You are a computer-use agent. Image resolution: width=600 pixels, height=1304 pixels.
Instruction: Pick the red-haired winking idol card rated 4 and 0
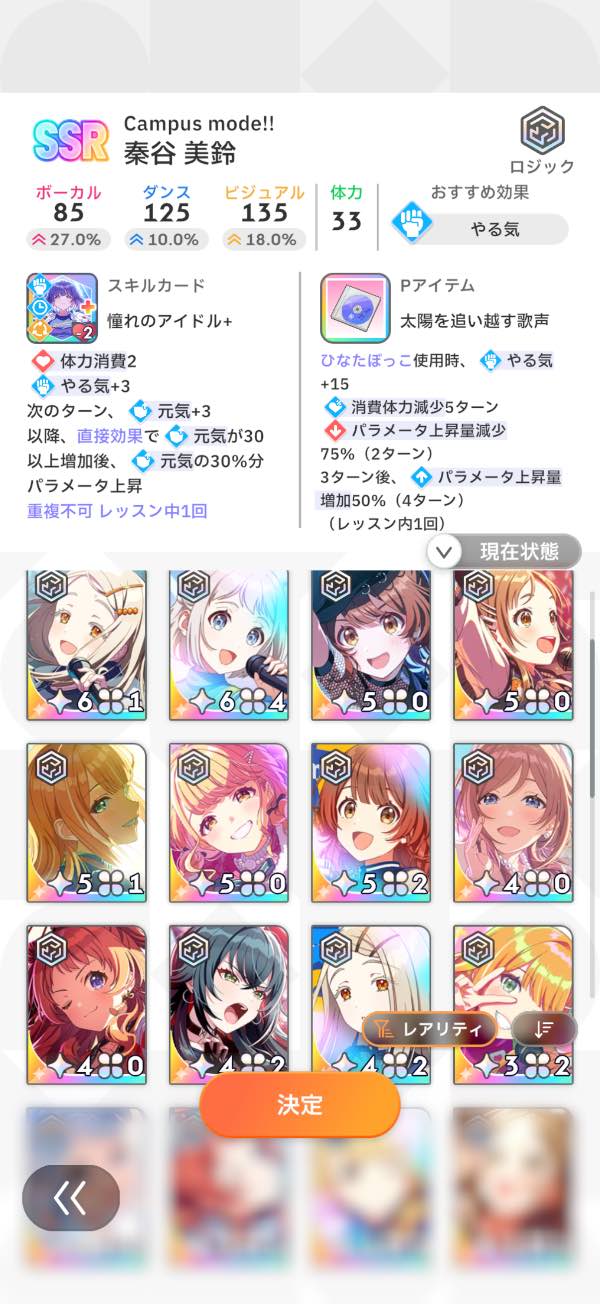click(87, 1003)
